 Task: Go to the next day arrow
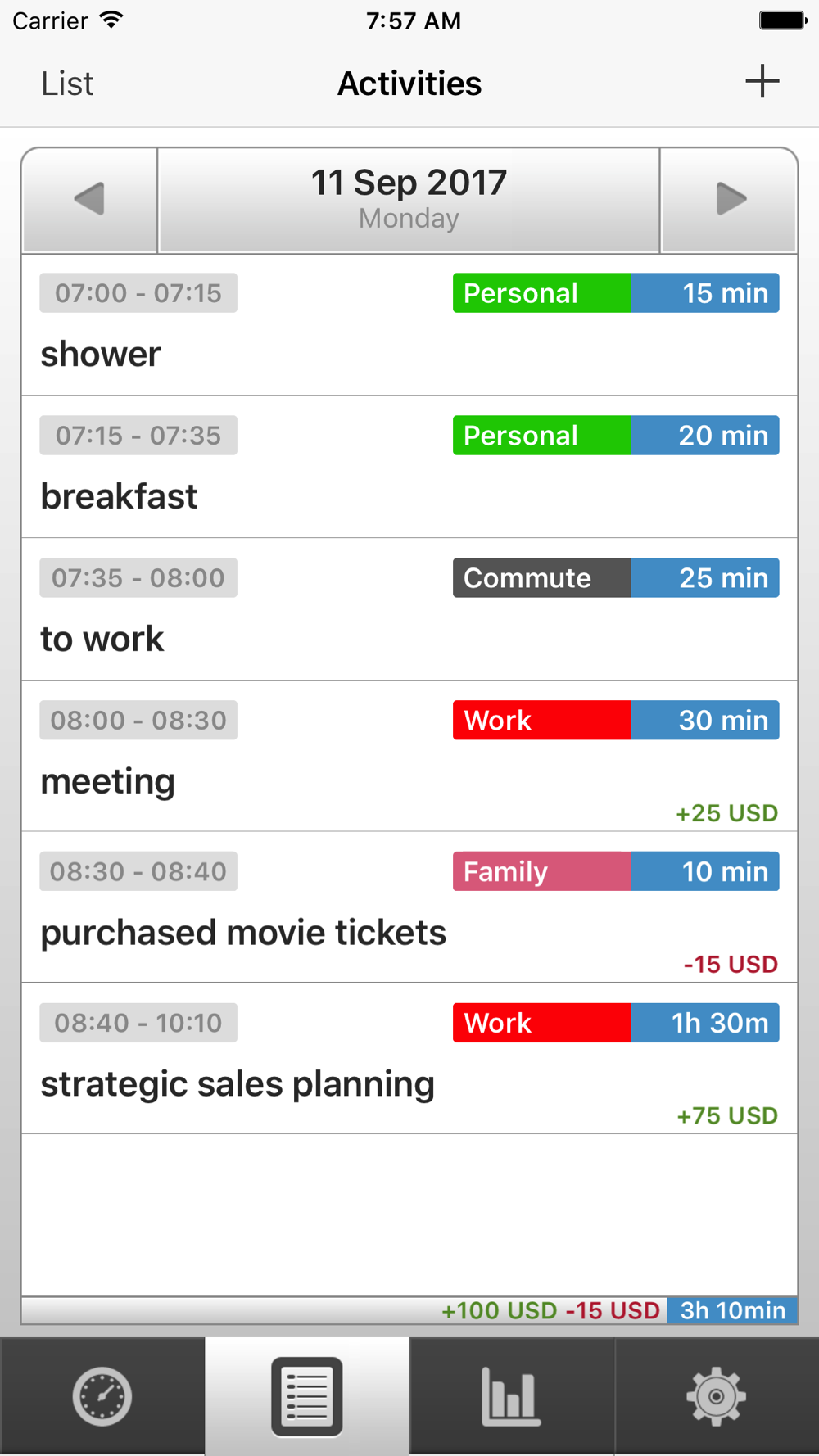tap(729, 200)
